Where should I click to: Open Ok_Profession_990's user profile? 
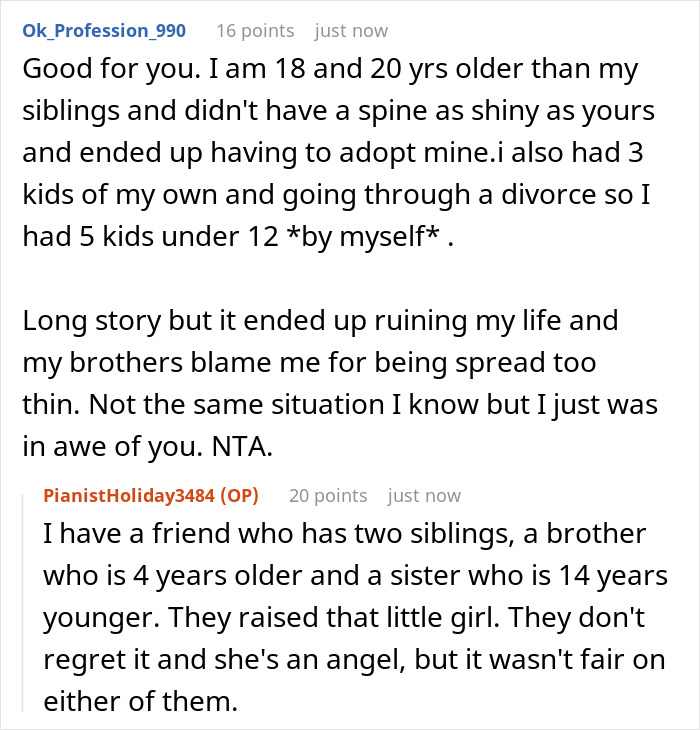[x=103, y=31]
